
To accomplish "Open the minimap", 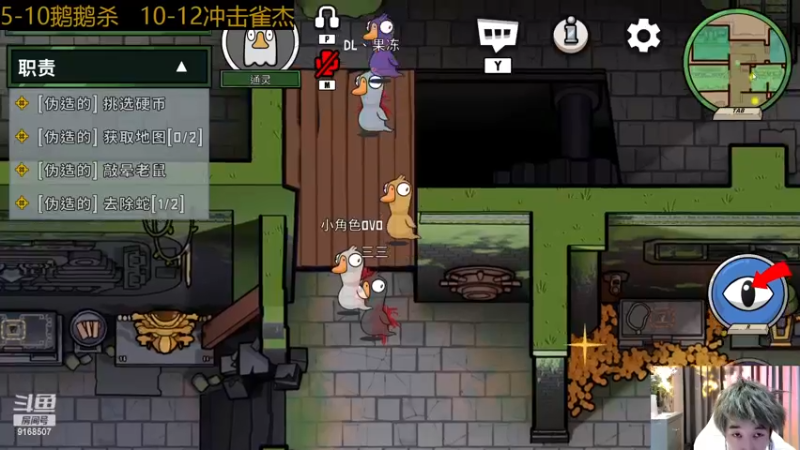I will click(x=736, y=64).
